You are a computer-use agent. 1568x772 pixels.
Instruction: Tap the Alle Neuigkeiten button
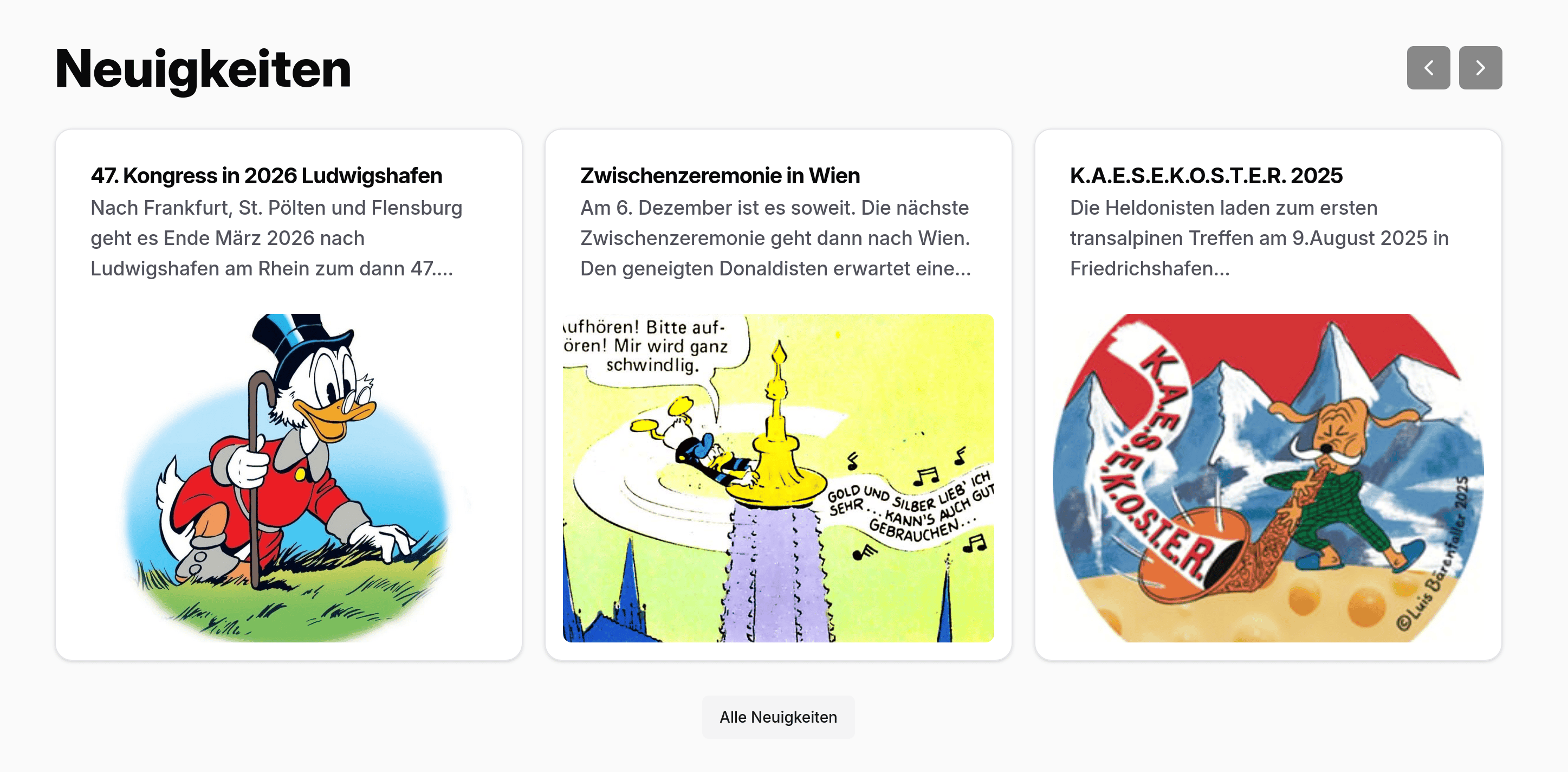(x=777, y=717)
